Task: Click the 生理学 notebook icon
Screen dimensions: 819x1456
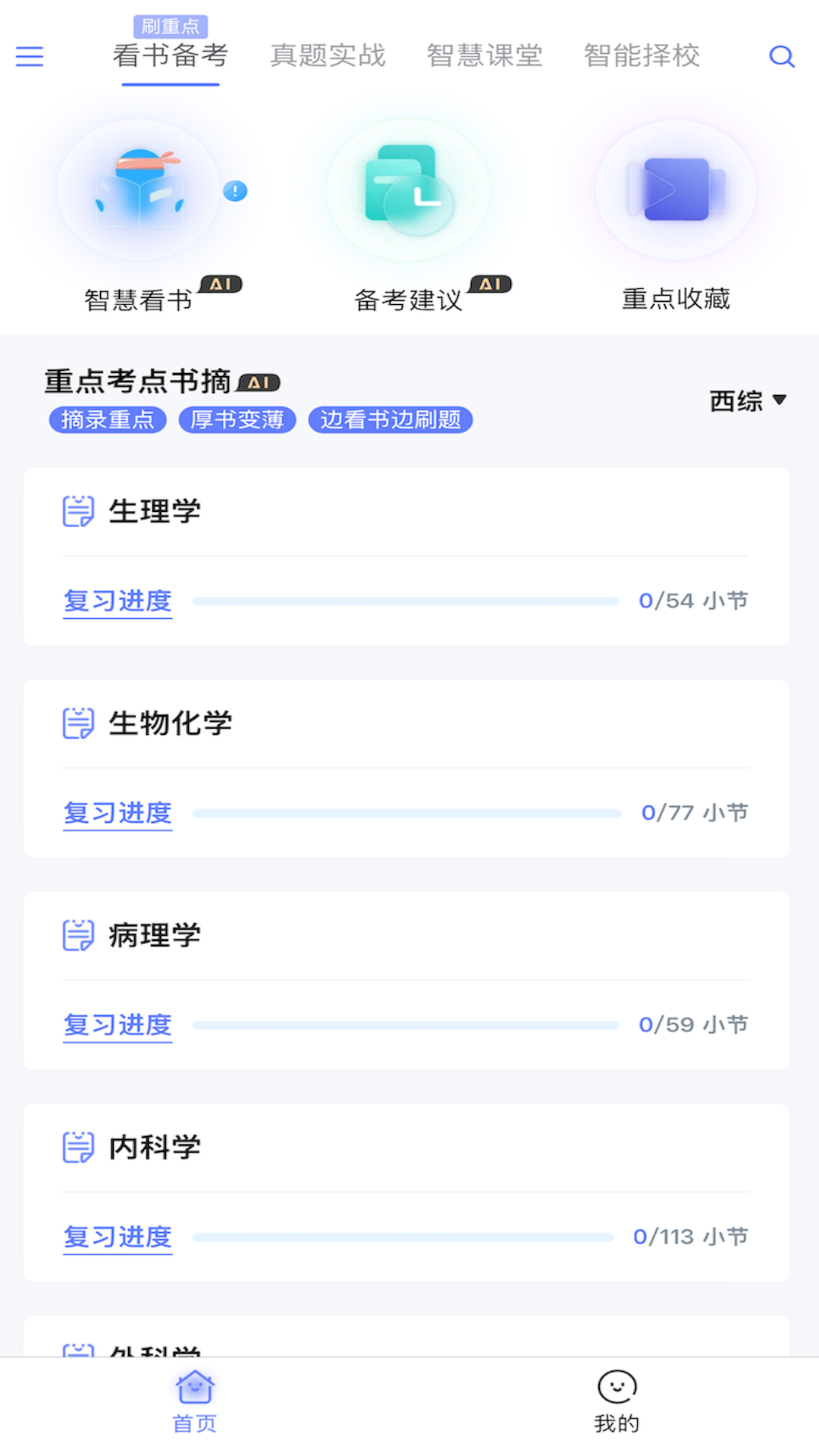Action: pyautogui.click(x=77, y=511)
